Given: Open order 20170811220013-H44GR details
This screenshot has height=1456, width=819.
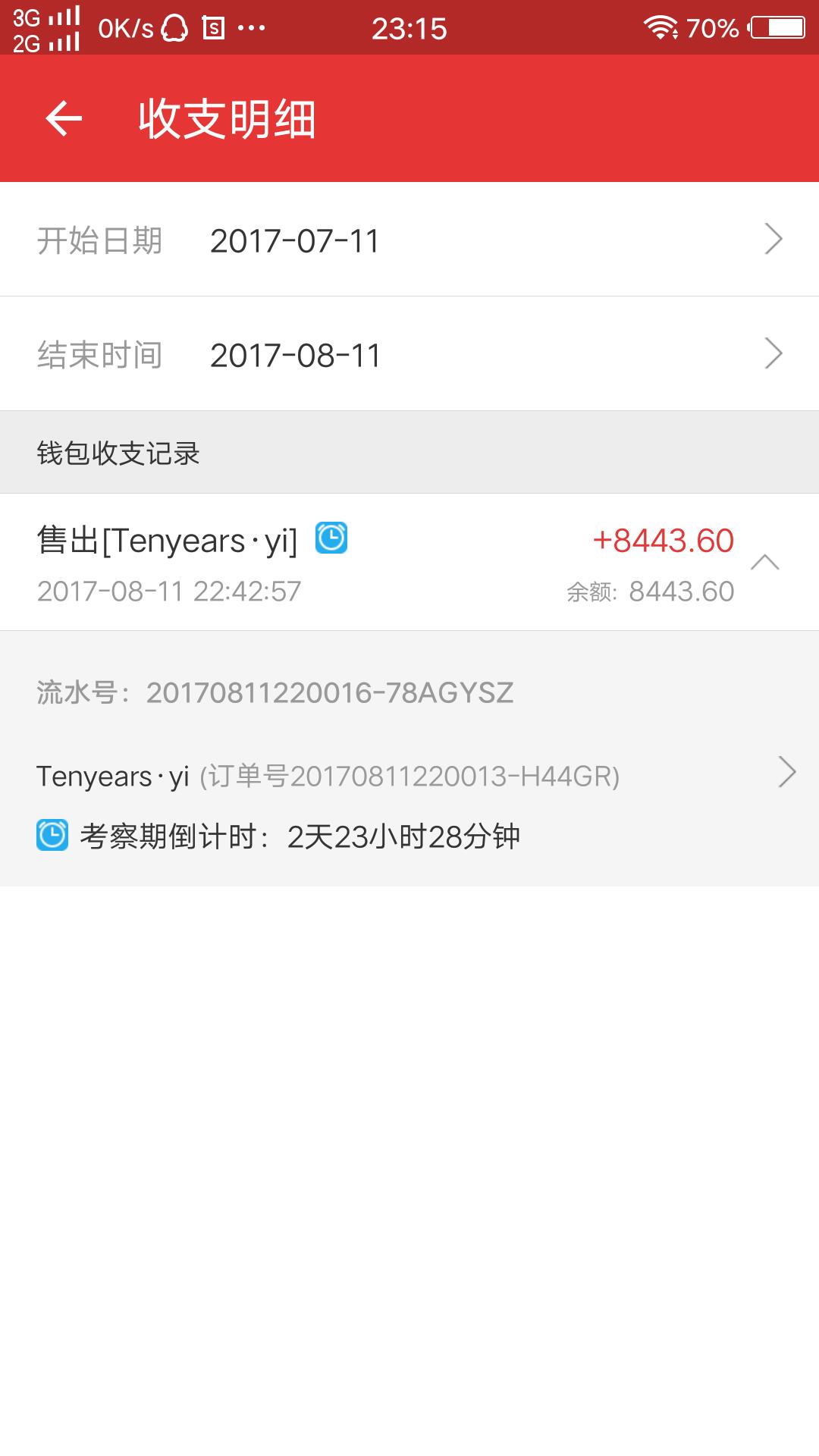Looking at the screenshot, I should coord(409,775).
